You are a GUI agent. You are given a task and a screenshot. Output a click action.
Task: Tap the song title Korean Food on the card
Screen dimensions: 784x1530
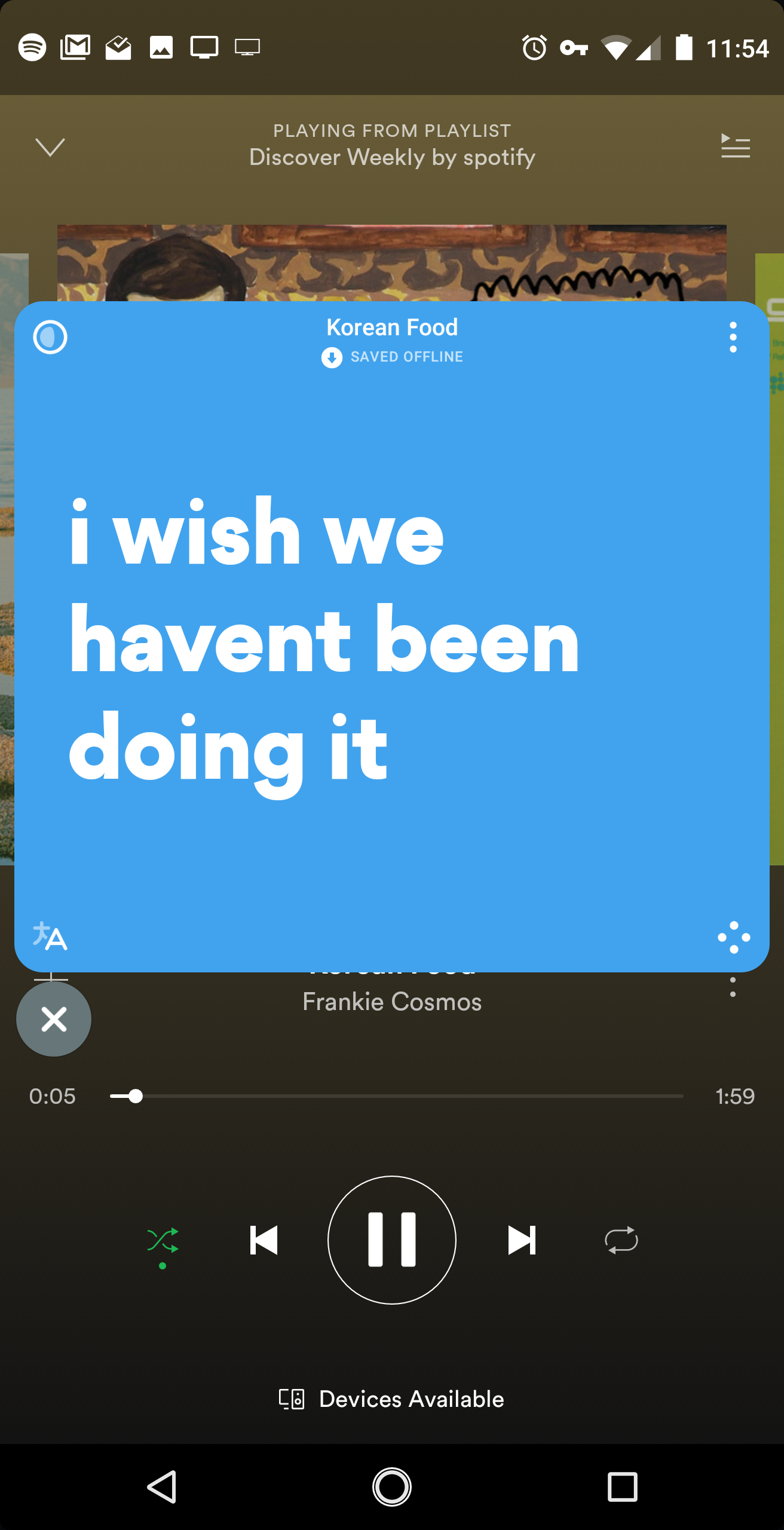click(x=392, y=327)
